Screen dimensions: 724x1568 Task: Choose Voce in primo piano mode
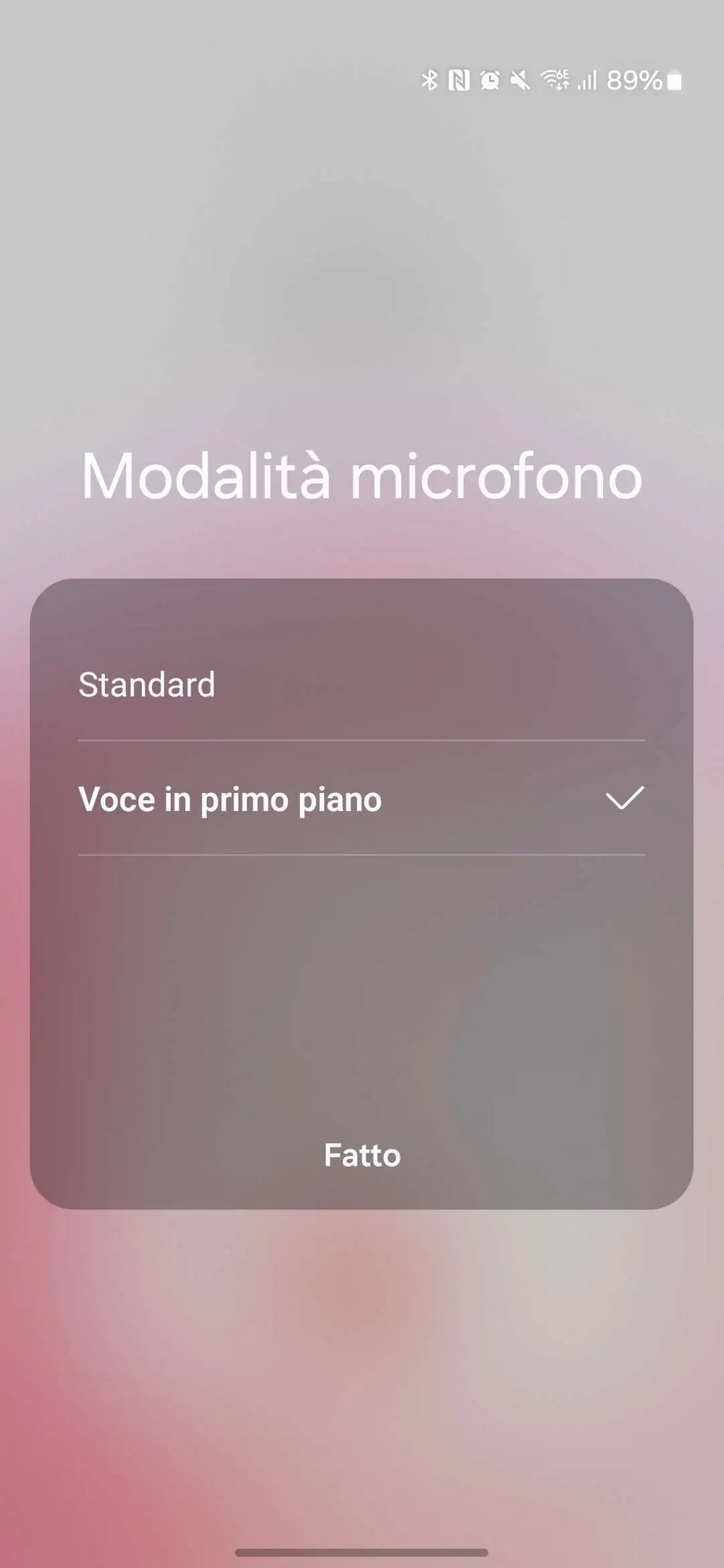(x=230, y=800)
